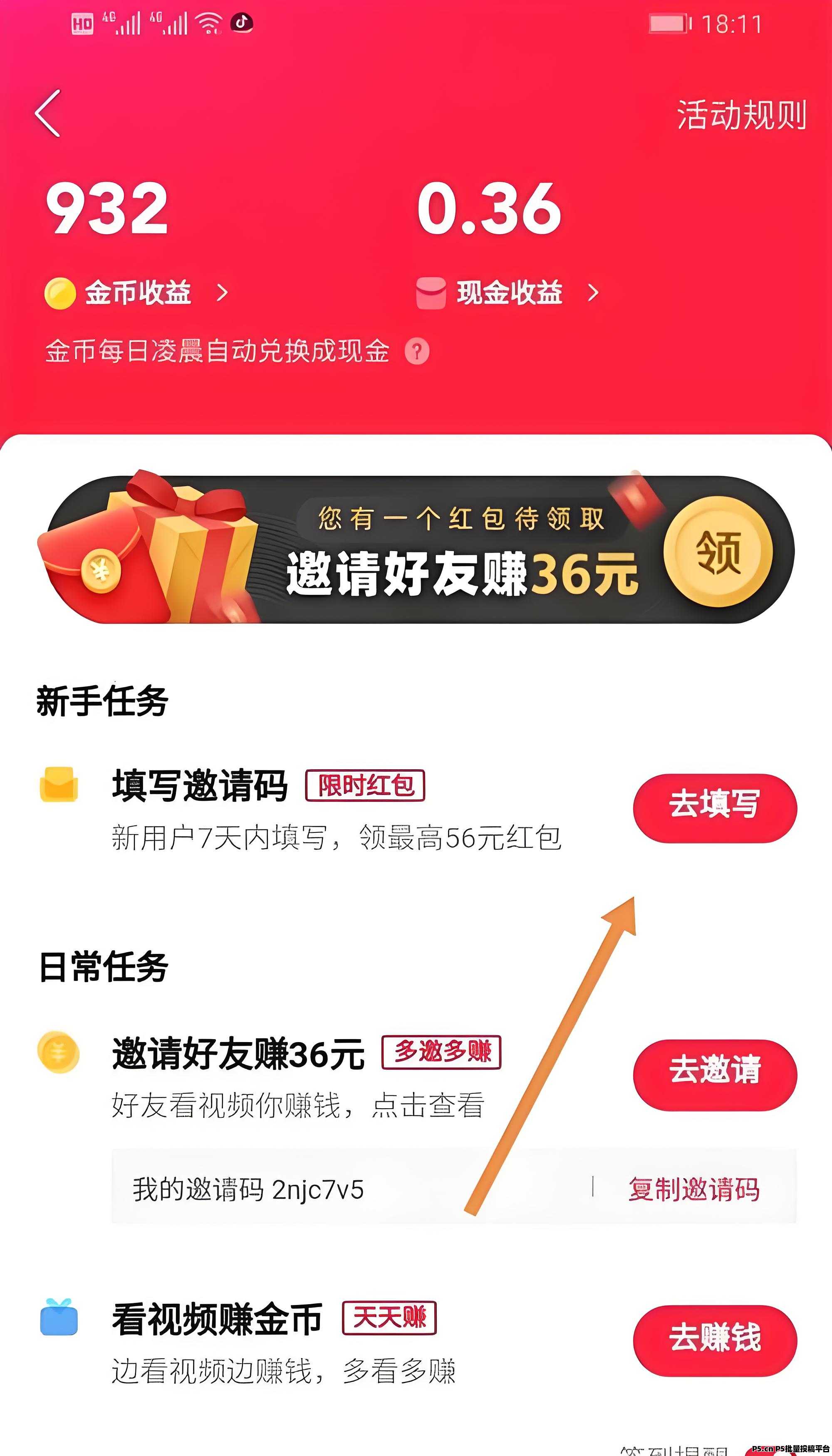Expand 金币收益 details via its arrow
This screenshot has width=832, height=1456.
coord(223,292)
